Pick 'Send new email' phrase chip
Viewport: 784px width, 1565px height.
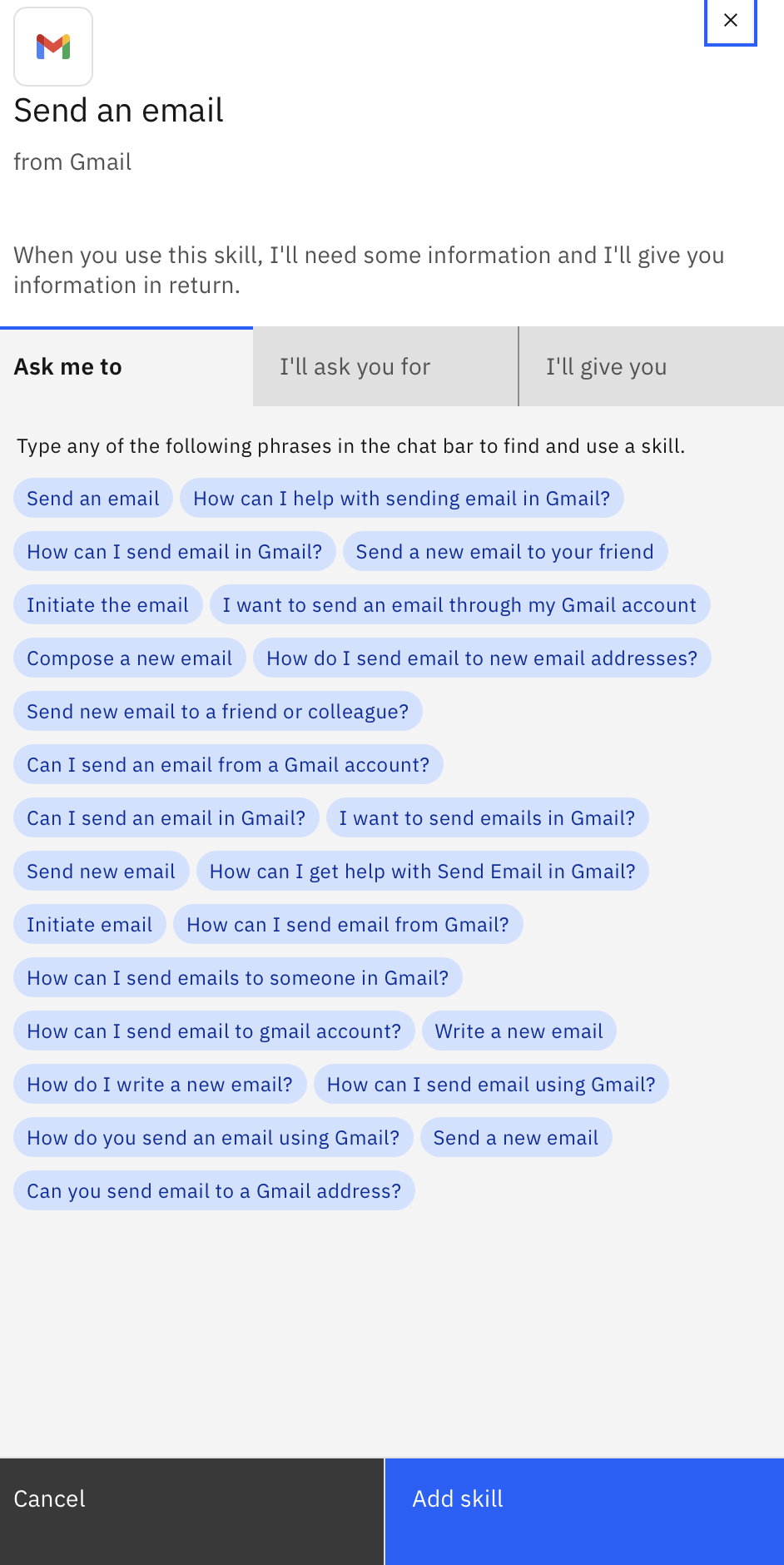(x=101, y=871)
